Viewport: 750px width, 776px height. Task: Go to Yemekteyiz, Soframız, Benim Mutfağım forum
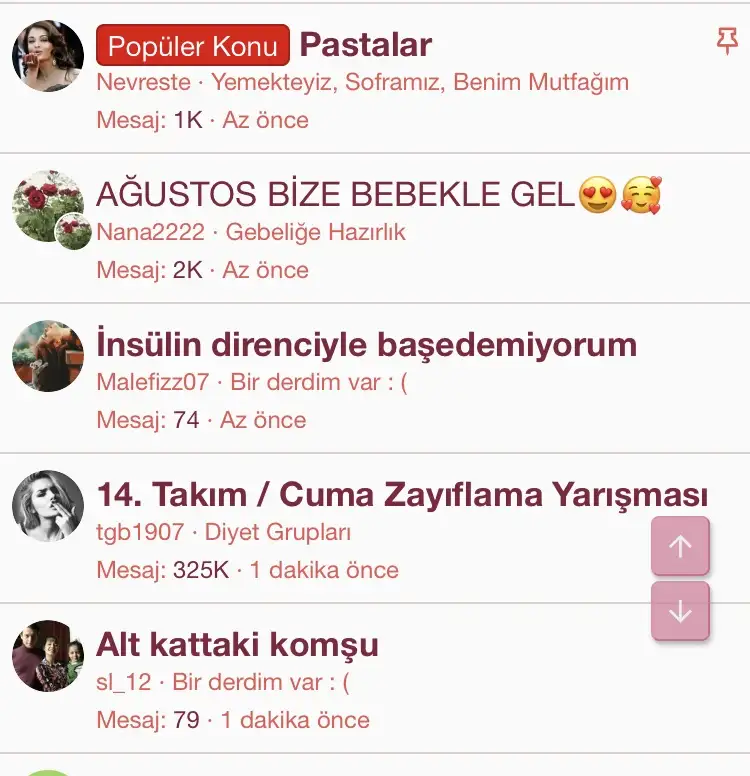tap(420, 82)
